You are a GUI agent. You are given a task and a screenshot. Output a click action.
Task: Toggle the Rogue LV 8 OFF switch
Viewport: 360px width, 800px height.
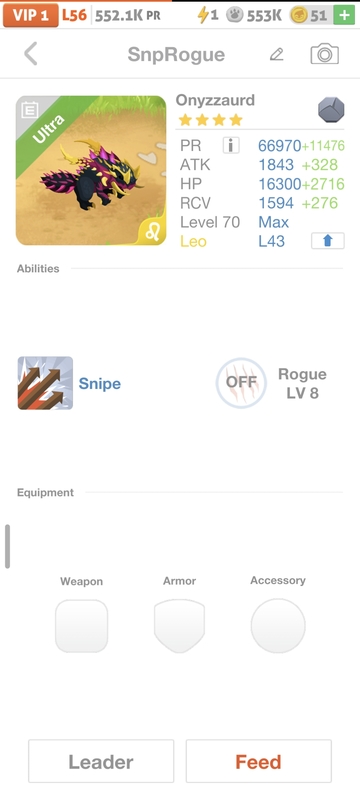241,383
